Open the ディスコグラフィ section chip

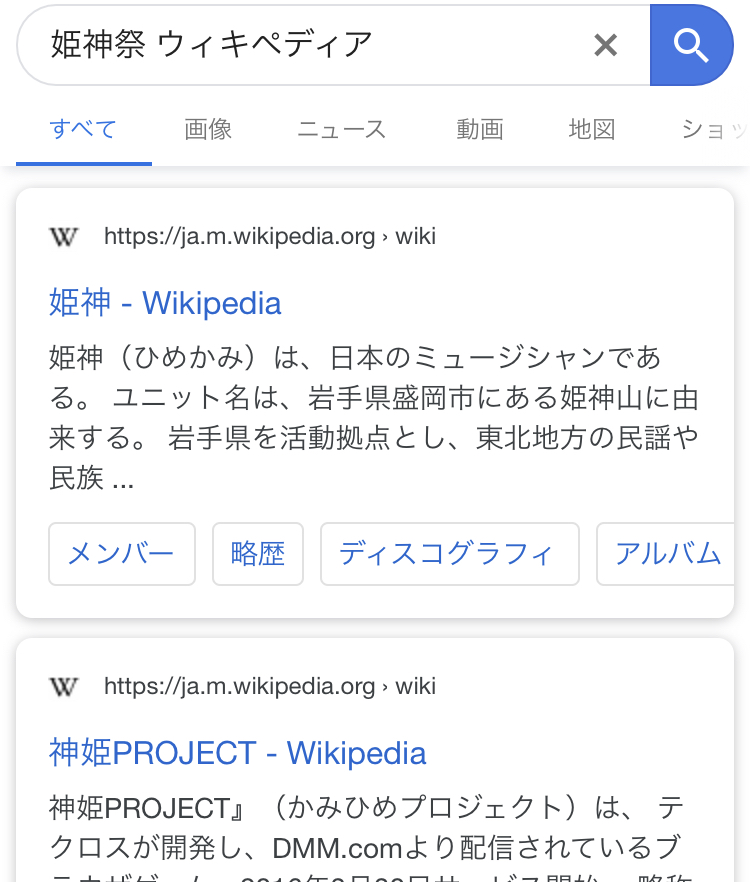pos(449,553)
